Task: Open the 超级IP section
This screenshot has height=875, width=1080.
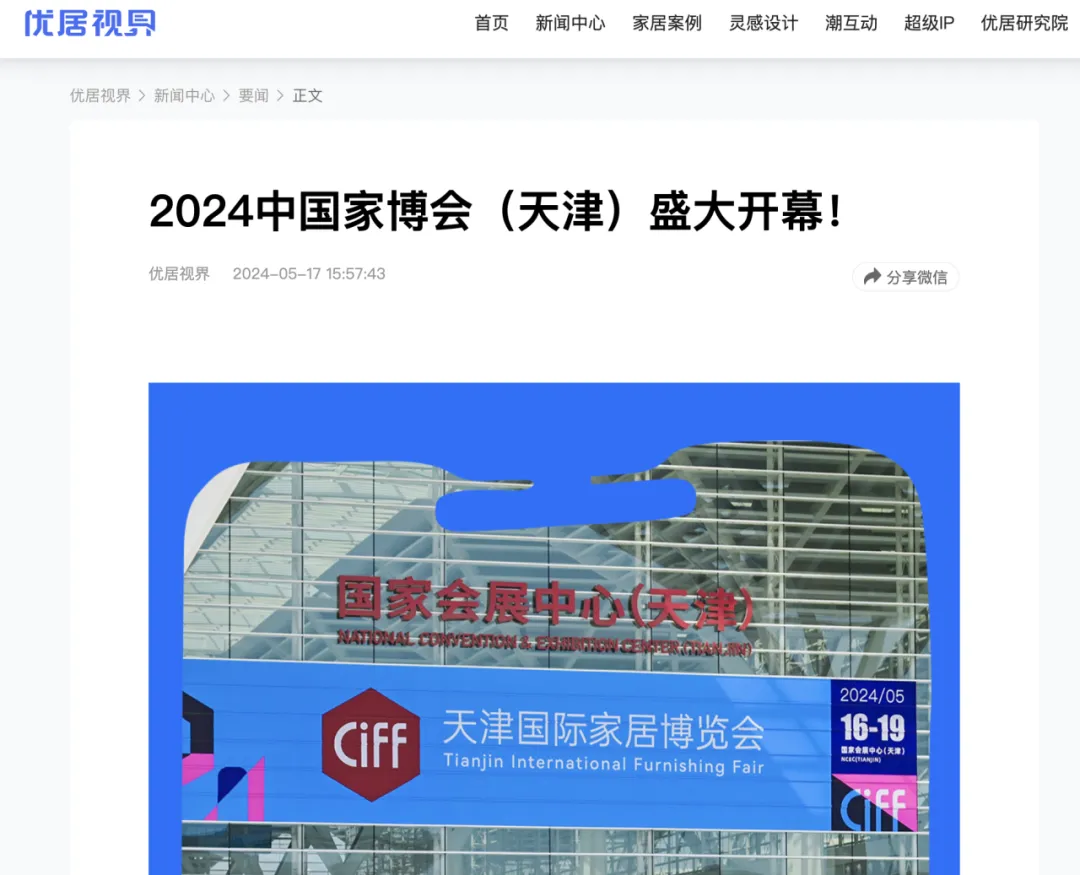Action: [x=929, y=23]
